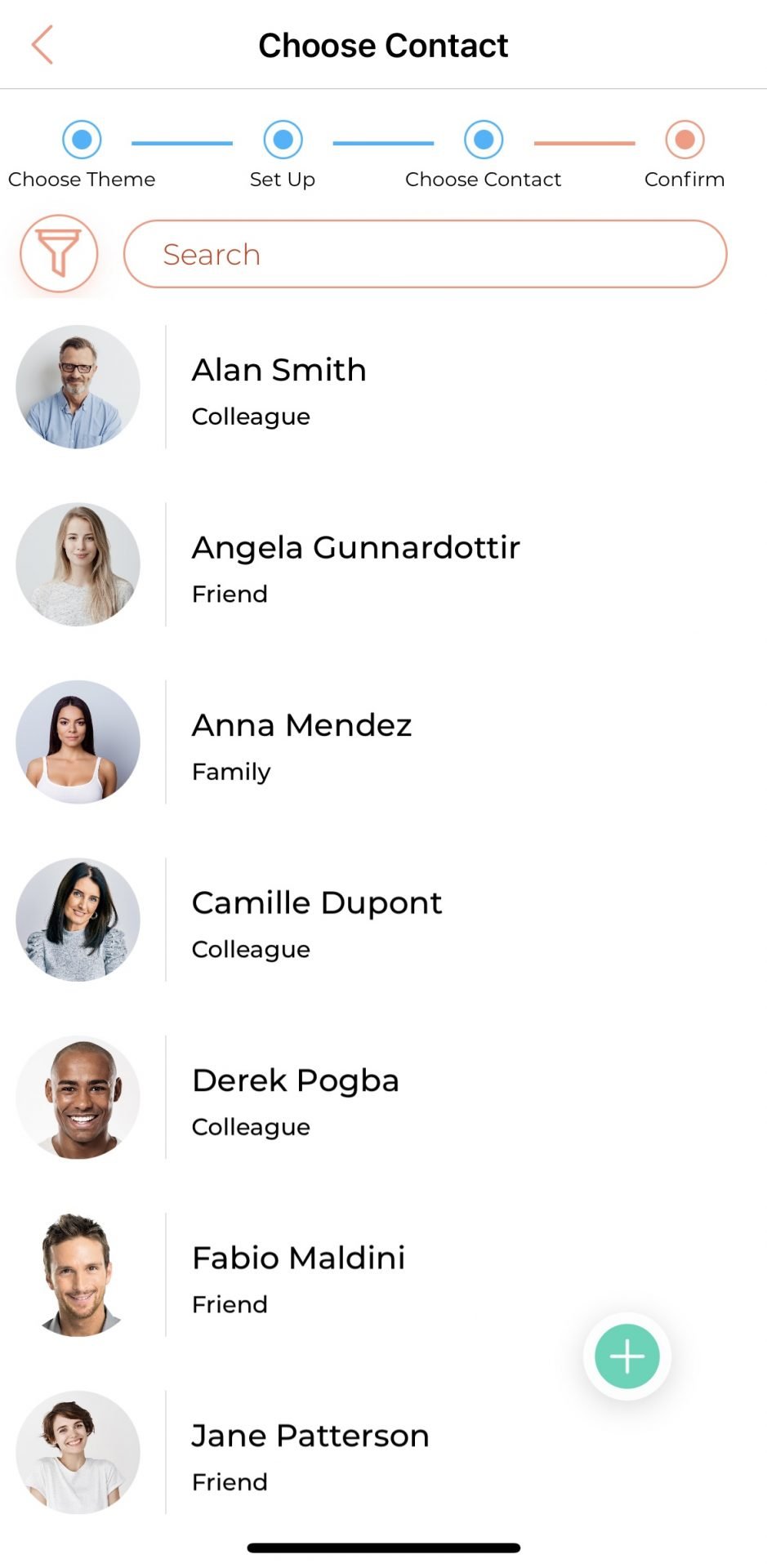The height and width of the screenshot is (1568, 767).
Task: Select Camille Dupont
Action: (383, 920)
